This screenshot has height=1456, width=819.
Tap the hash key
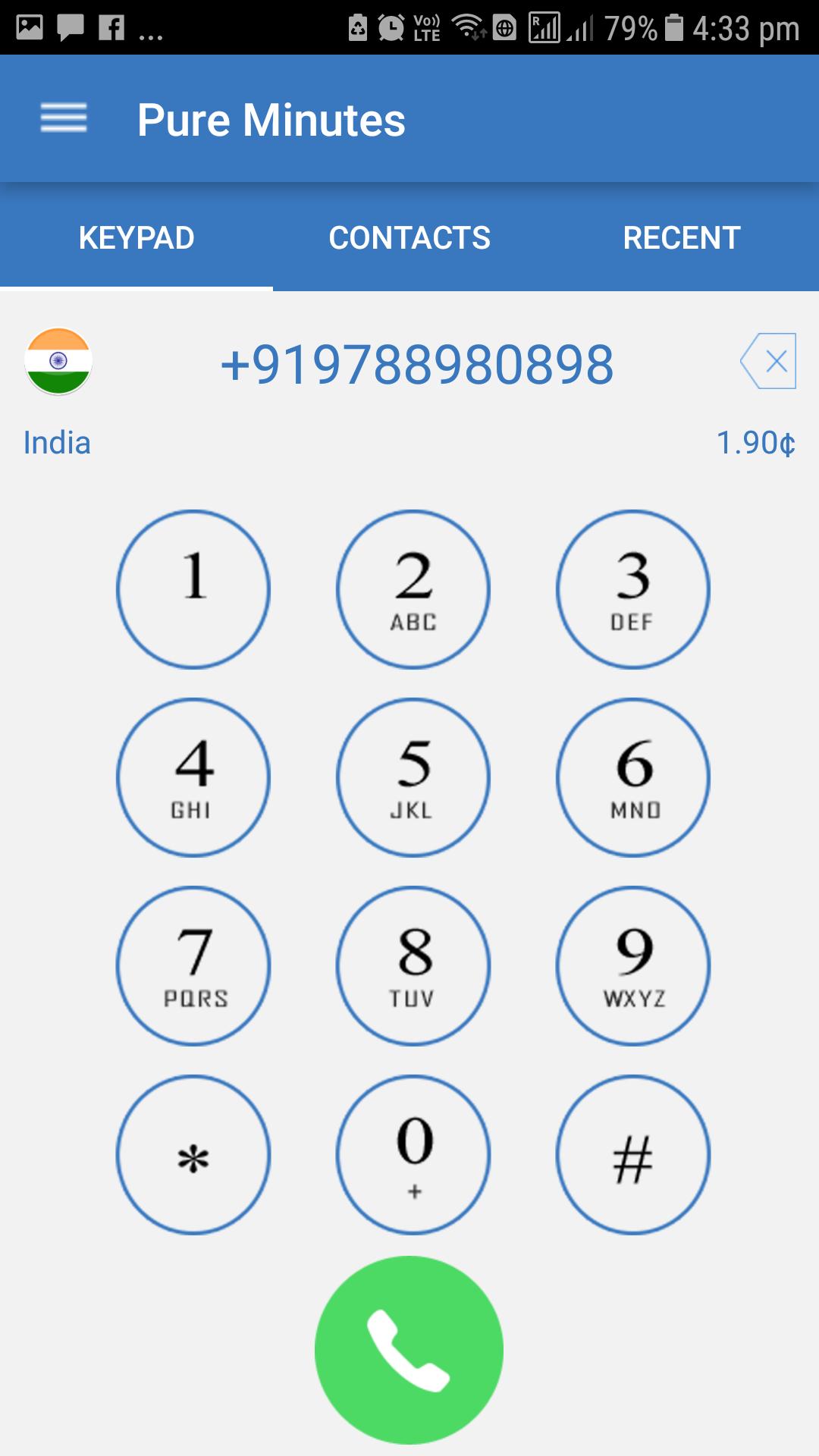click(633, 1154)
